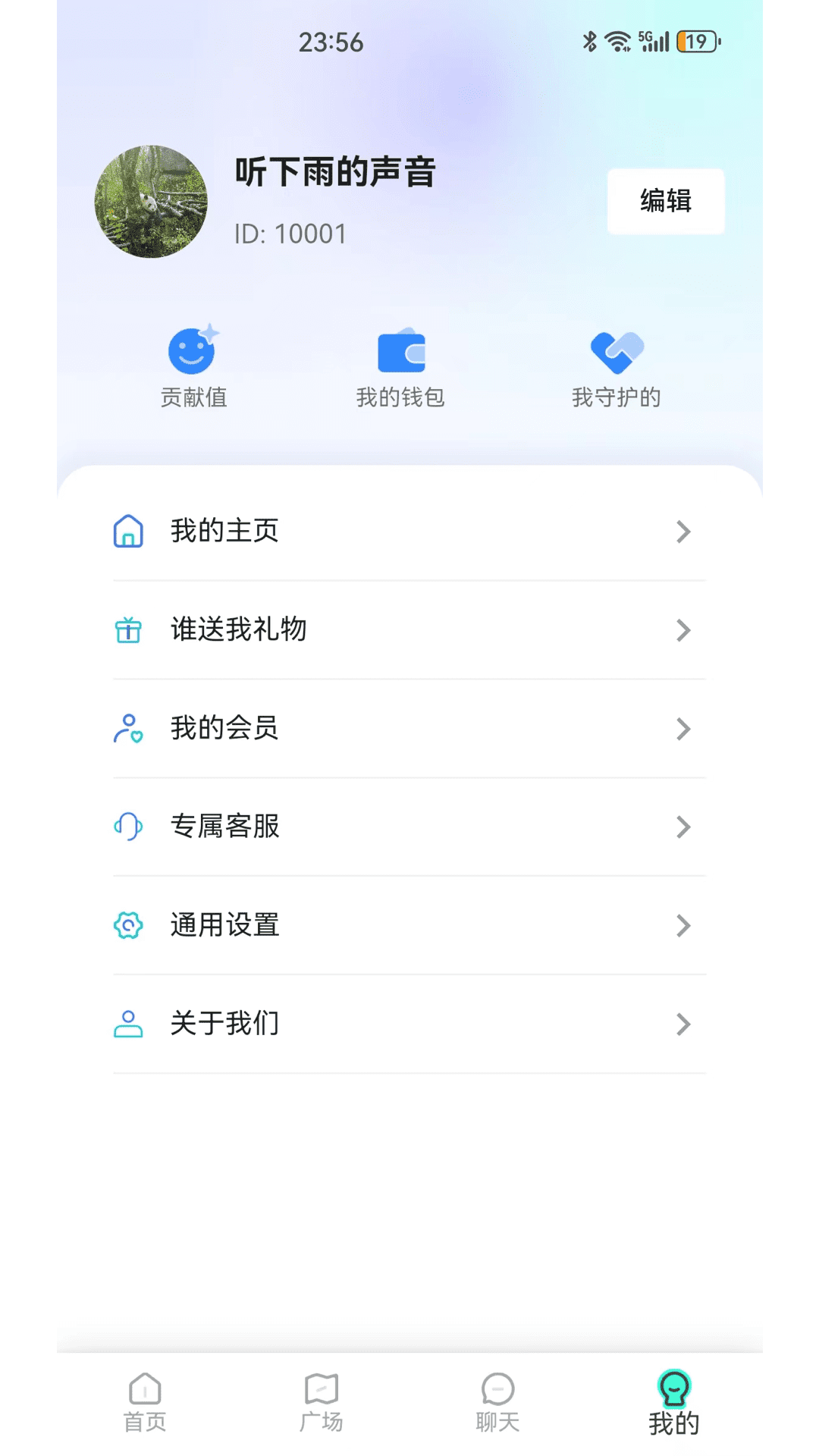Select the 我的 tab

pyautogui.click(x=673, y=1401)
